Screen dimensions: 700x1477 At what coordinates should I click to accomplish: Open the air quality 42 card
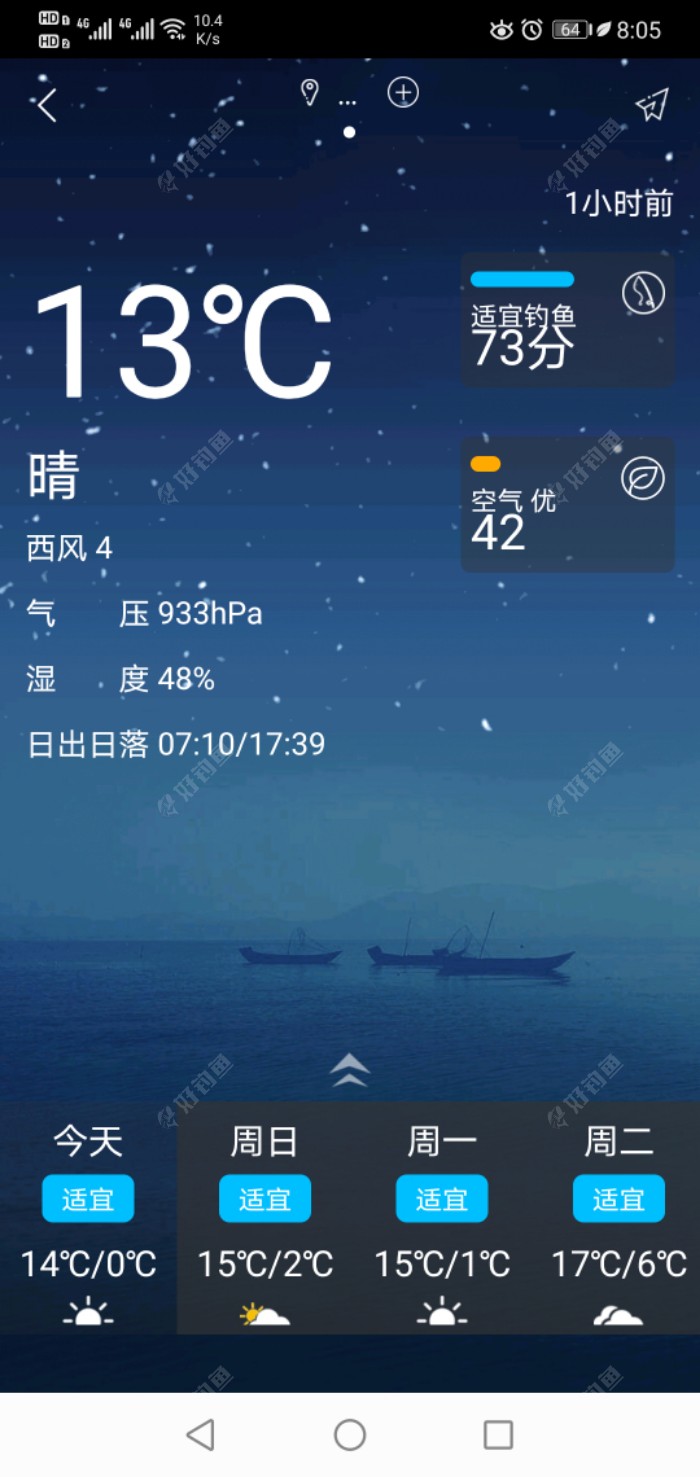(567, 504)
